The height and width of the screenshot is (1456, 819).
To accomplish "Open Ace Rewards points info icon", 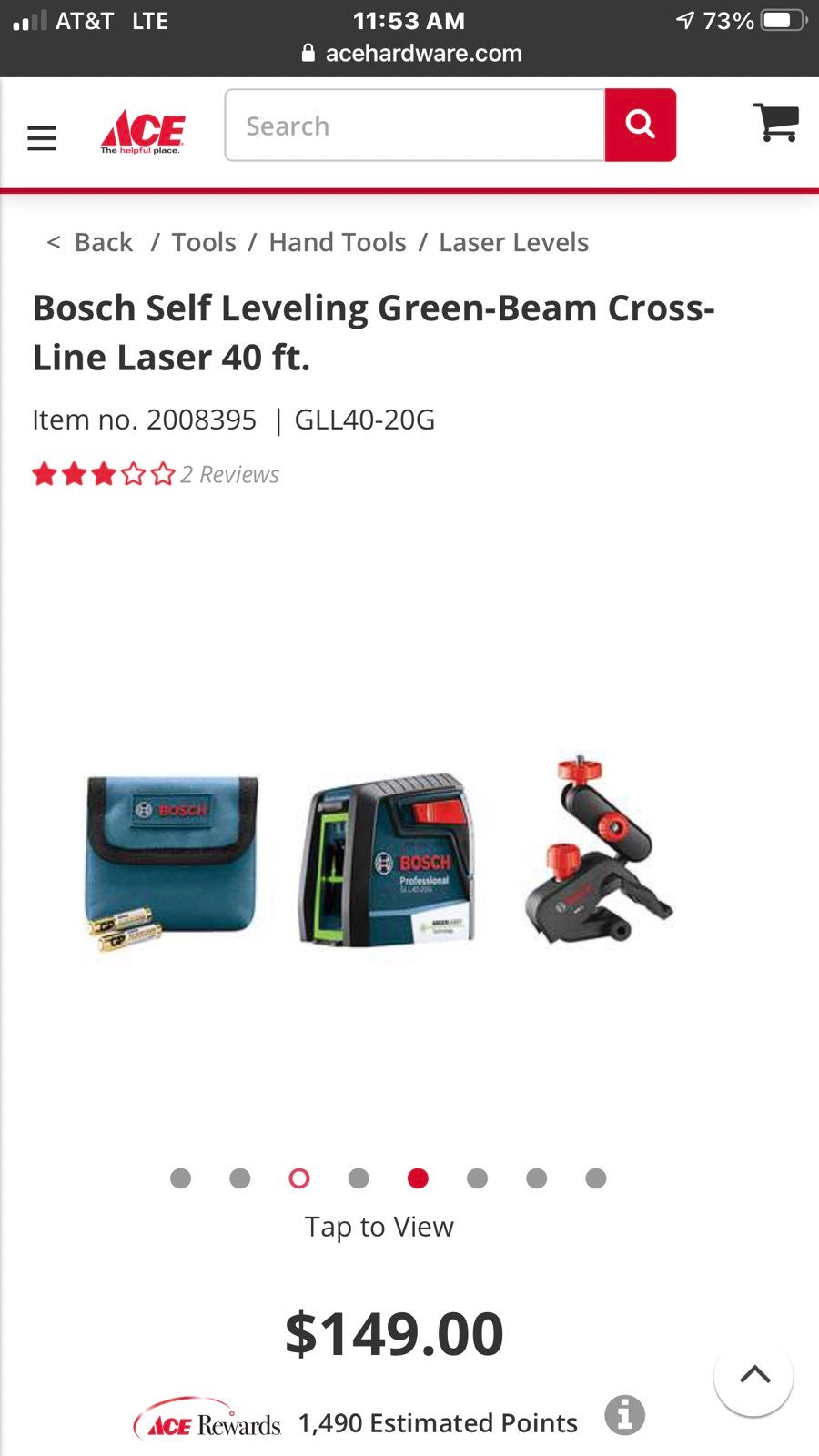I will coord(625,1415).
